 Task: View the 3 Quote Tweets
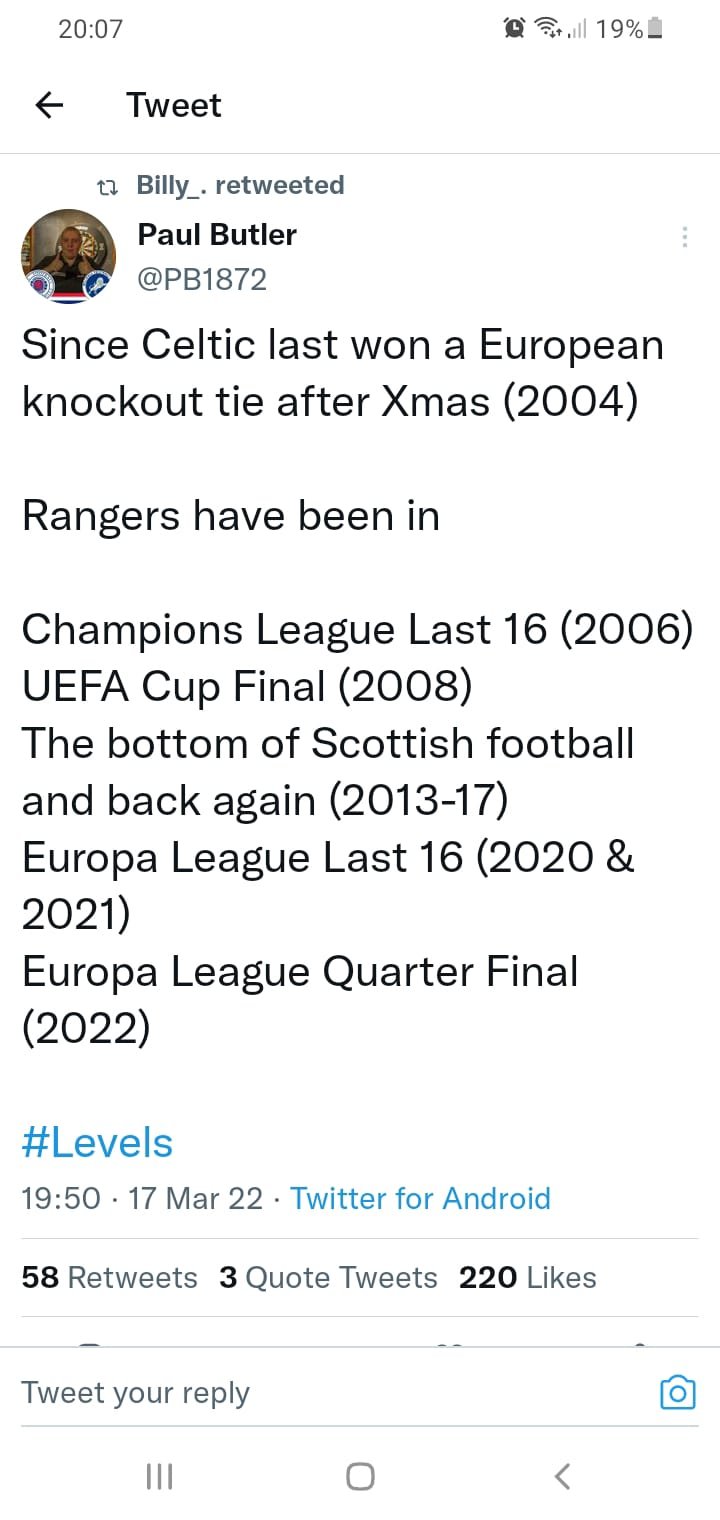click(x=328, y=1277)
